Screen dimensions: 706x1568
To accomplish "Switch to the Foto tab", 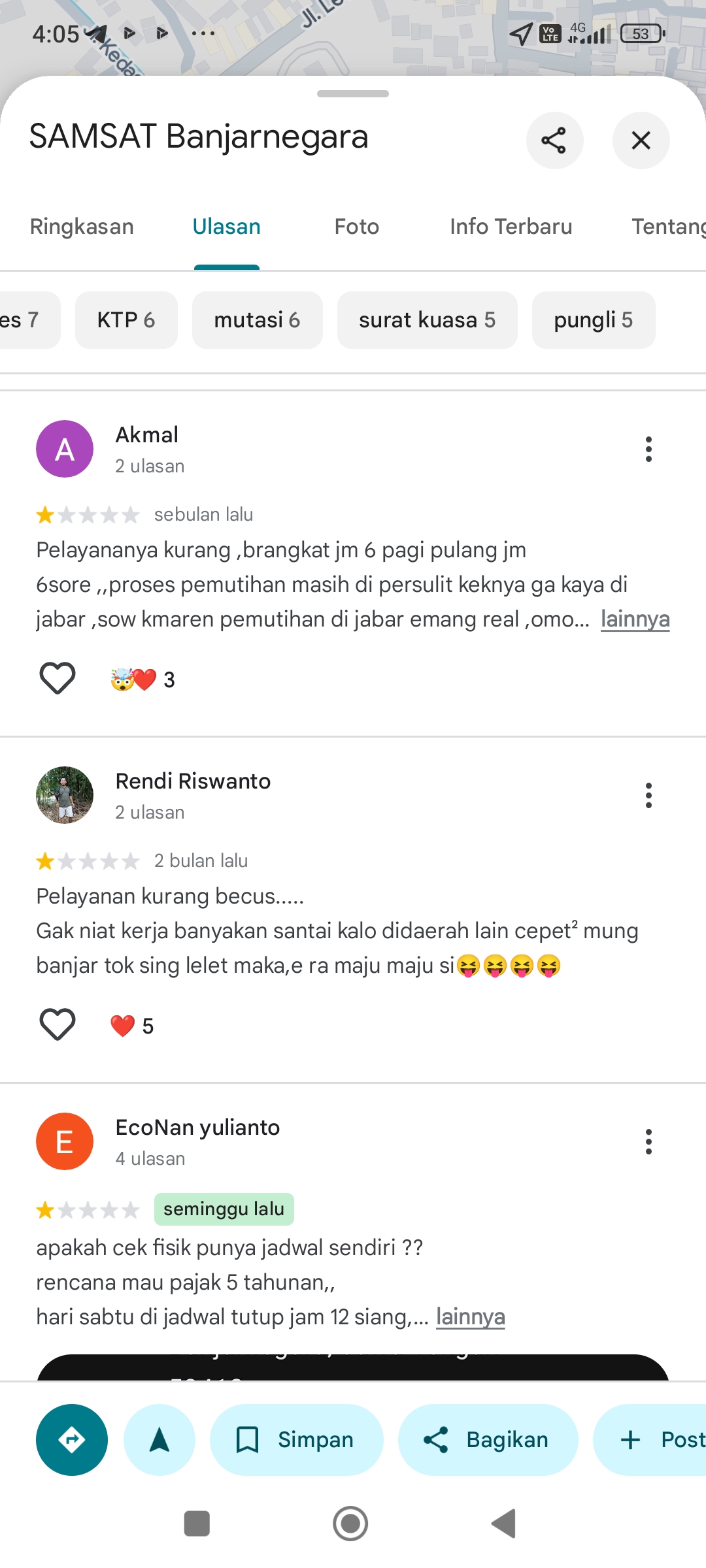I will click(356, 227).
